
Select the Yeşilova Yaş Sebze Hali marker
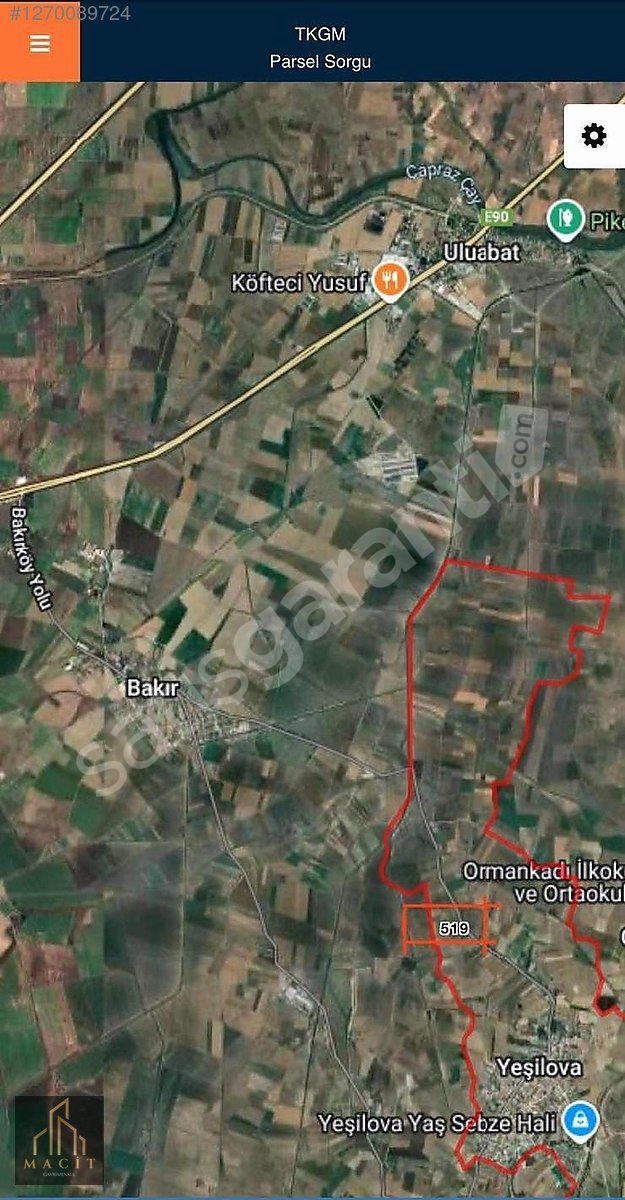click(x=577, y=1120)
